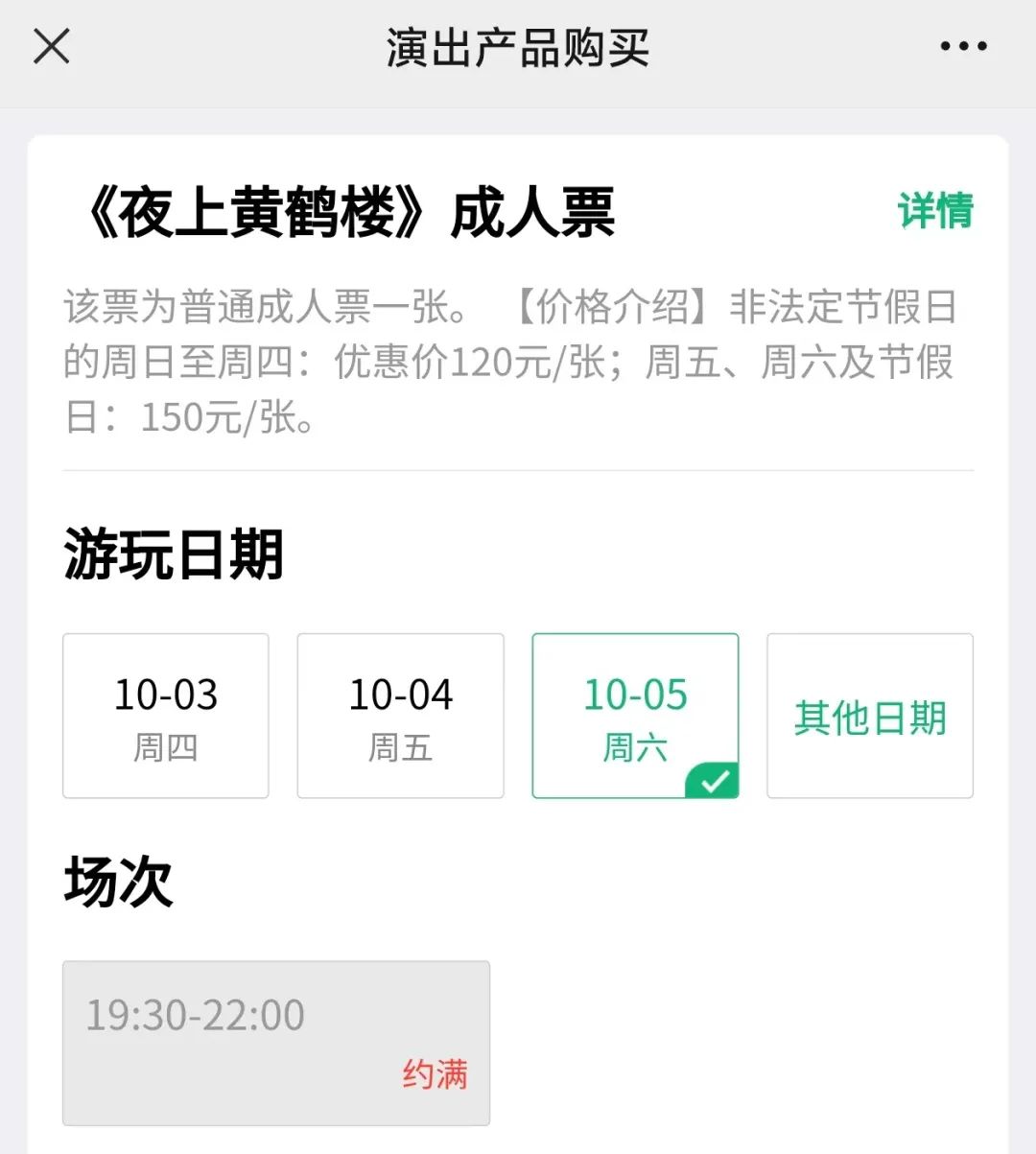The image size is (1036, 1154).
Task: Select the 19:30-22:00 session
Action: (276, 1043)
